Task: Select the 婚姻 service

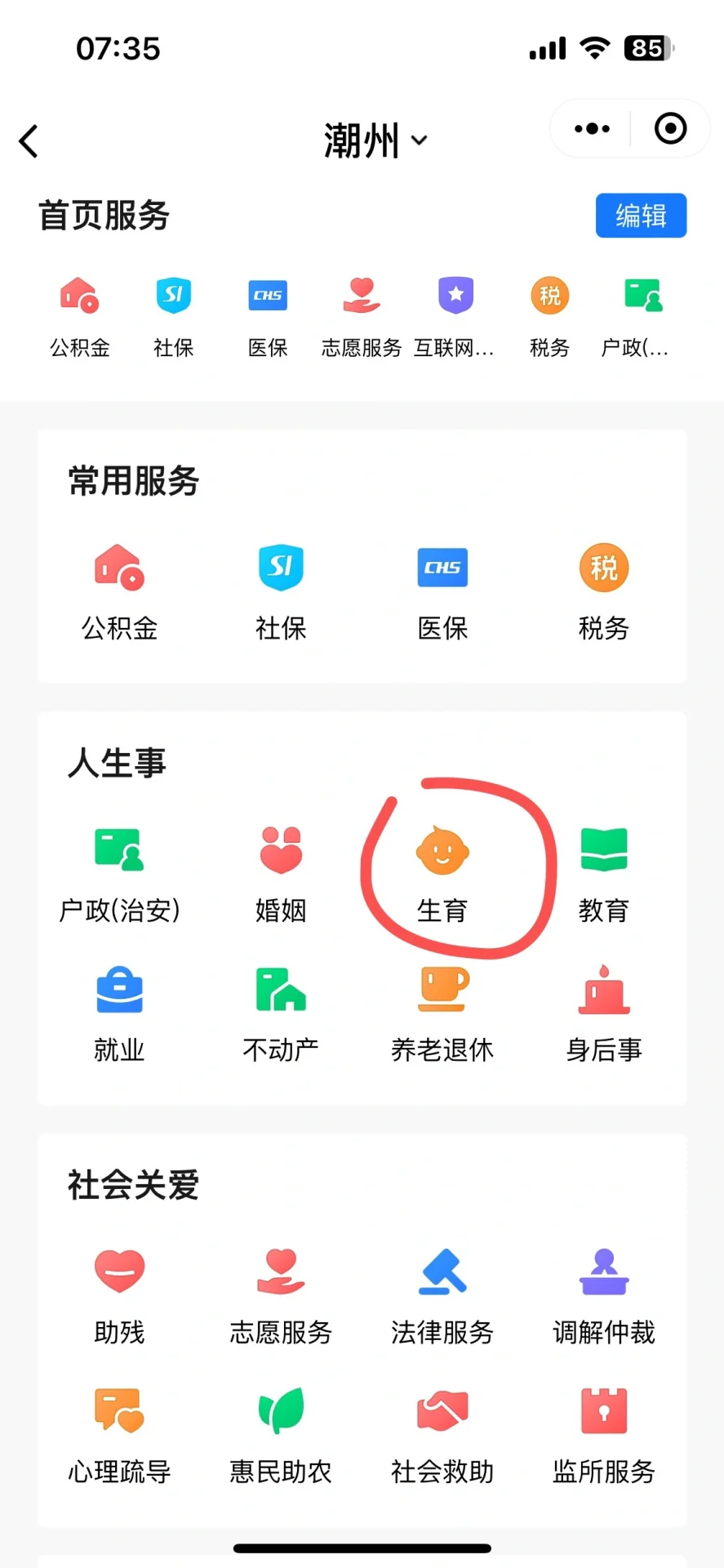Action: 281,874
